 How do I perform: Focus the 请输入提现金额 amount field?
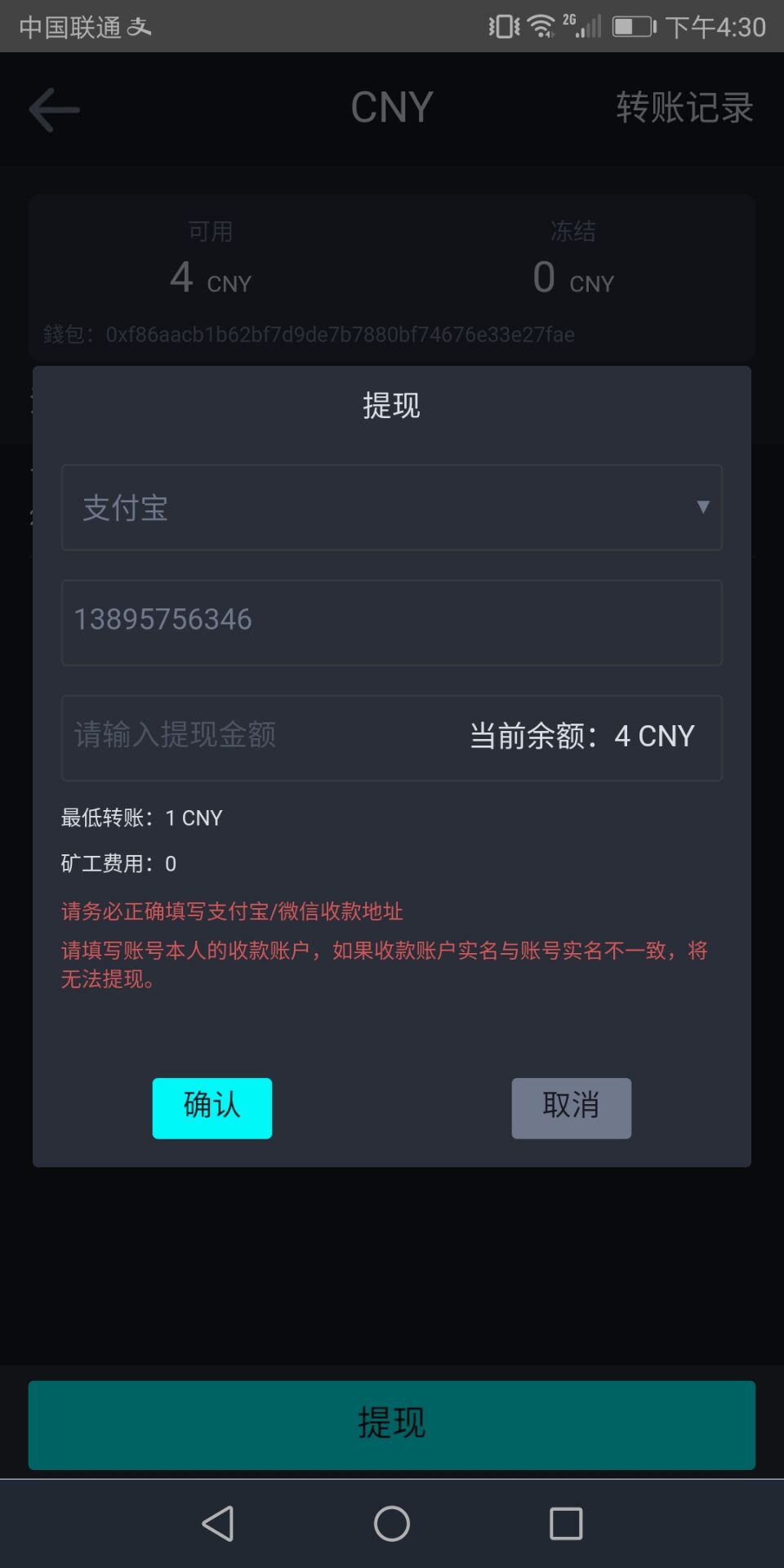(392, 737)
